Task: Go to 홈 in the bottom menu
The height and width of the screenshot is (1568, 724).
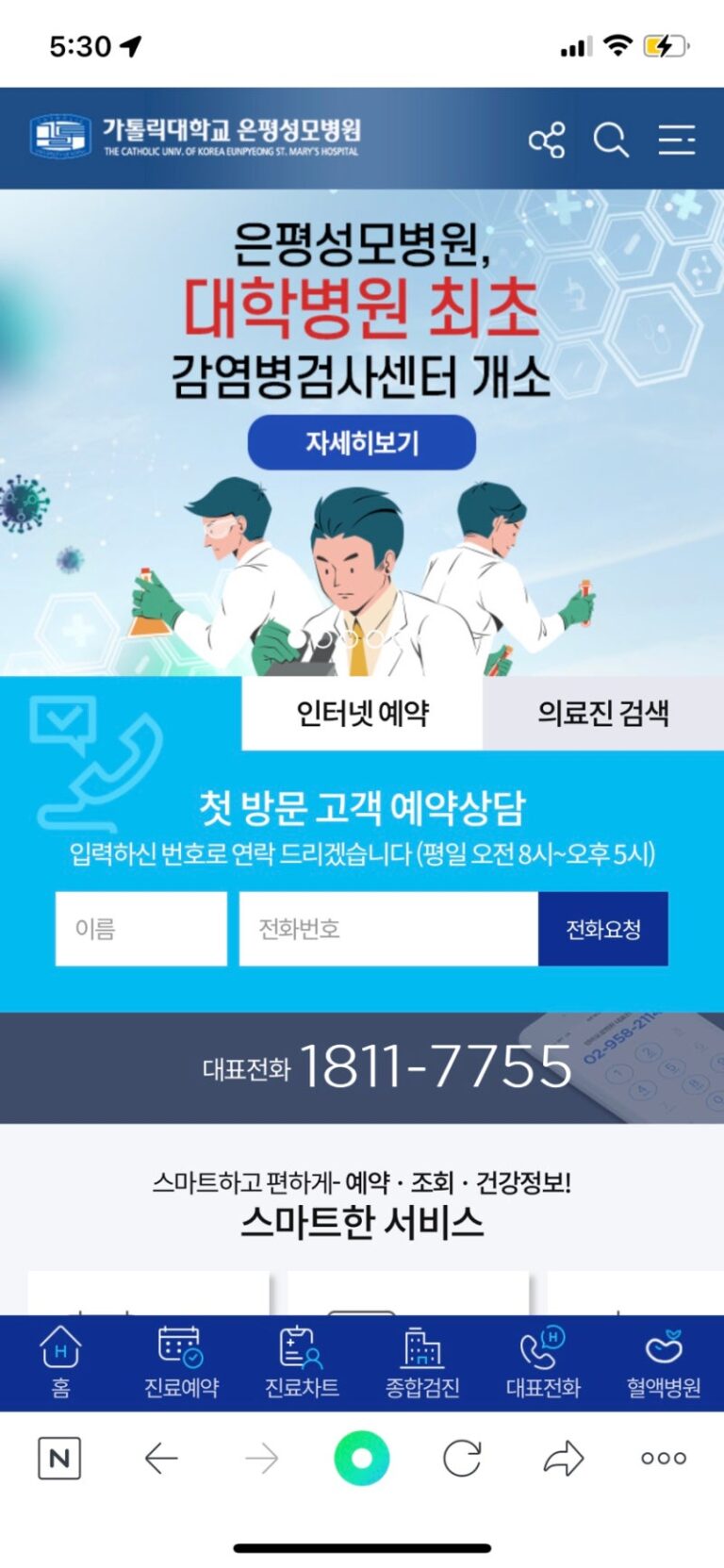Action: [x=60, y=1362]
